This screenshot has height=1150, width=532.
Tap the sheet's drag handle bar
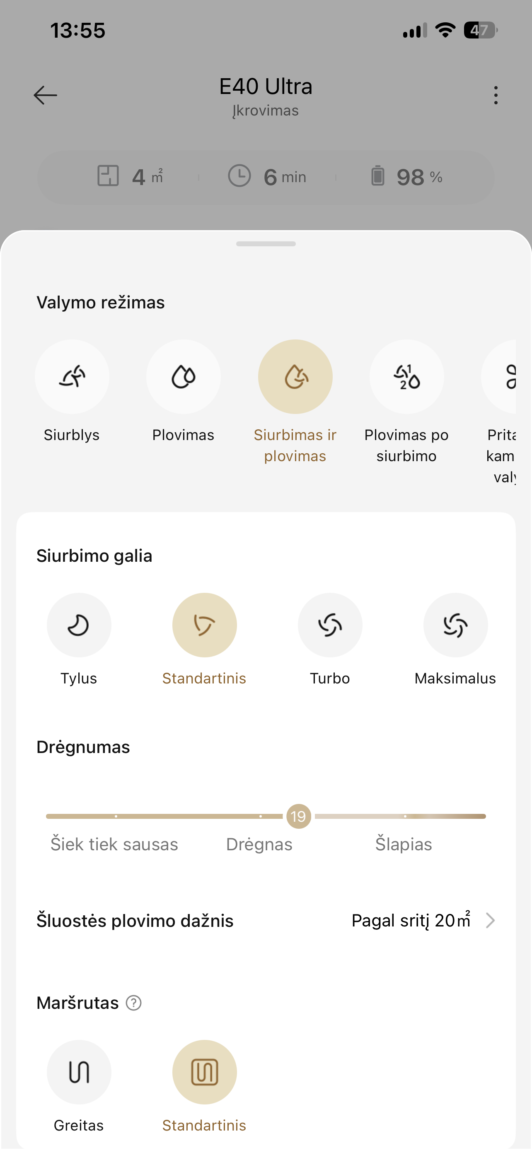point(266,243)
